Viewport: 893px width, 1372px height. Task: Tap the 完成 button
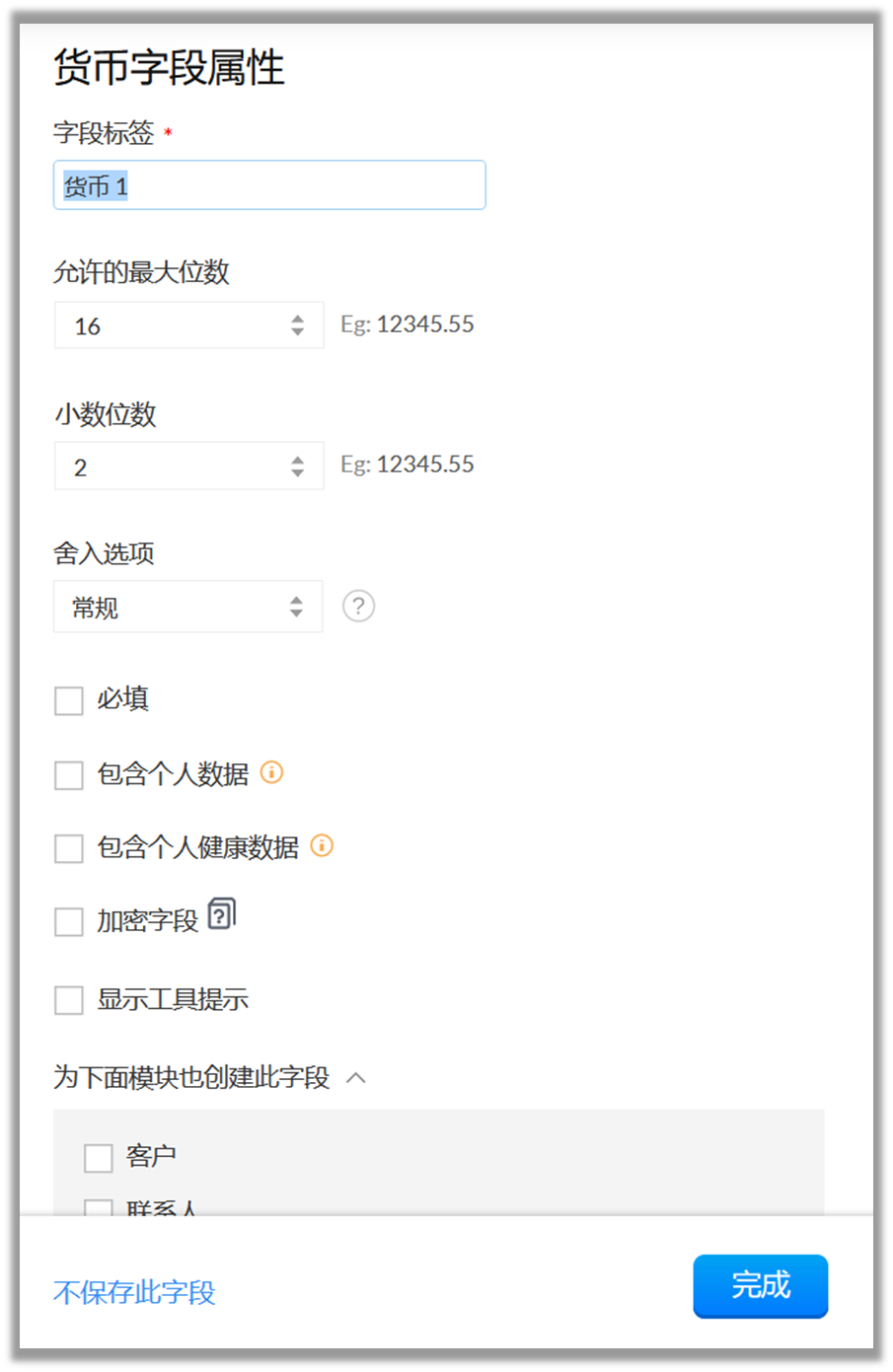click(x=760, y=1285)
